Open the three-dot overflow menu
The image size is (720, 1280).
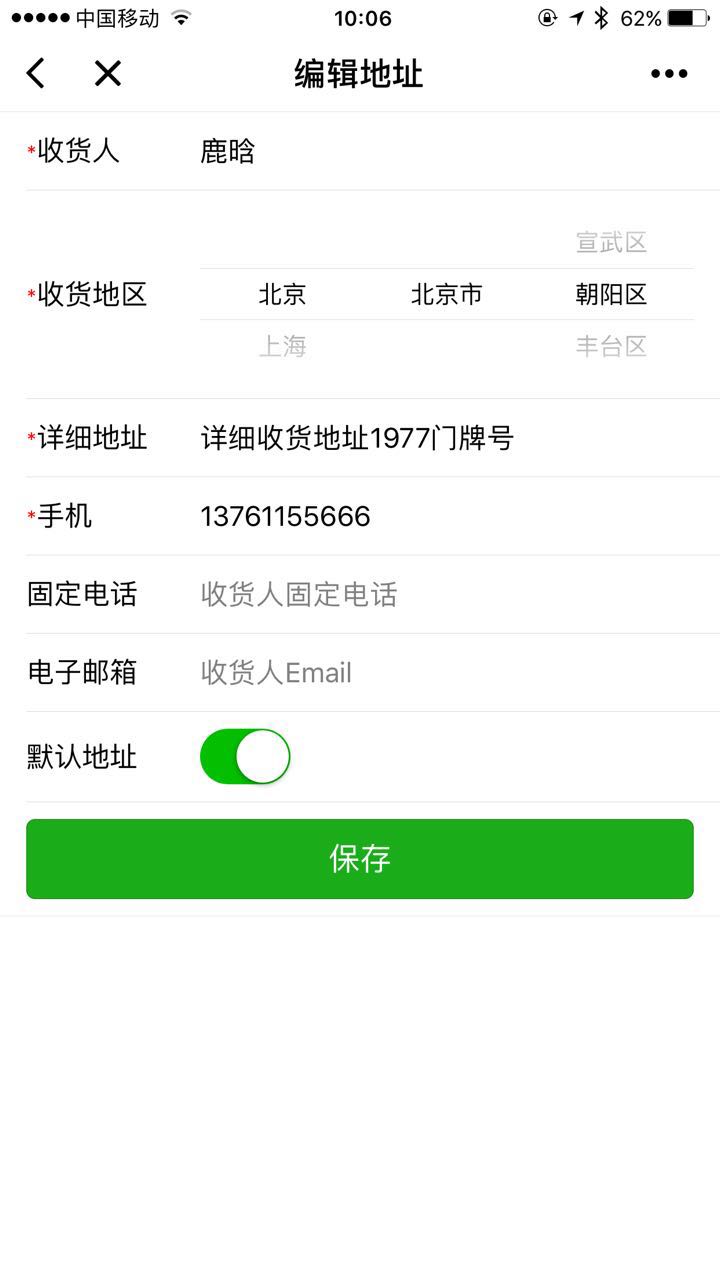point(668,73)
